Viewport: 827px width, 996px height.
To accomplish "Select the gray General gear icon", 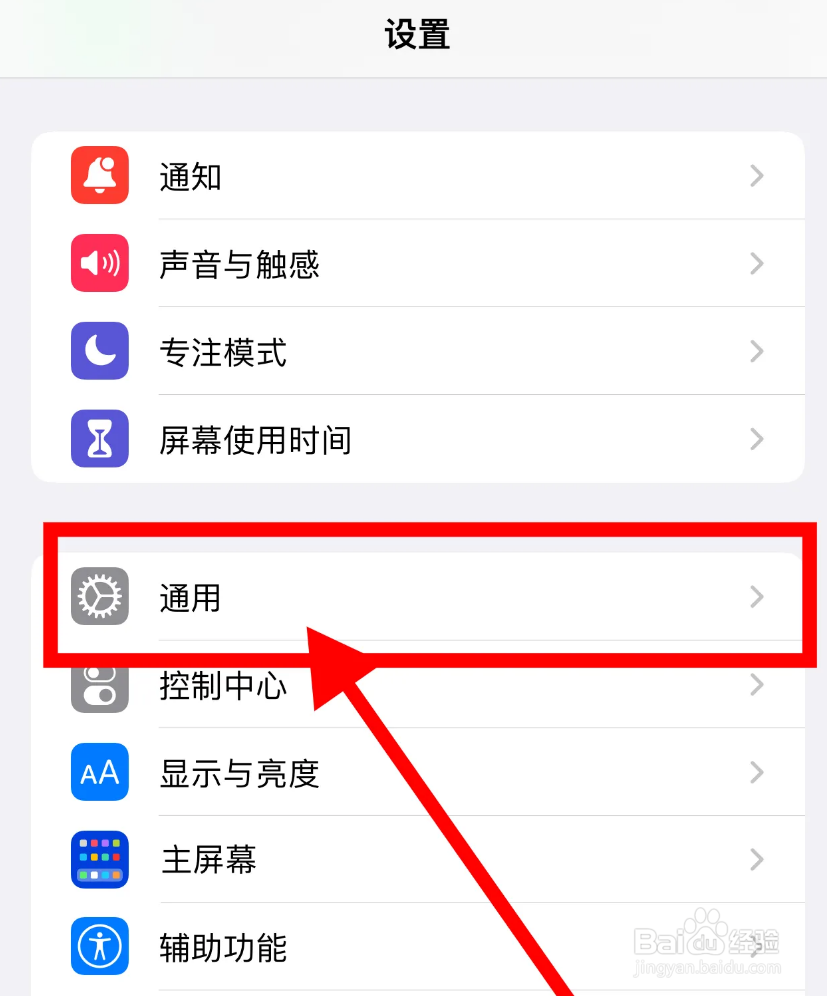I will pos(99,597).
